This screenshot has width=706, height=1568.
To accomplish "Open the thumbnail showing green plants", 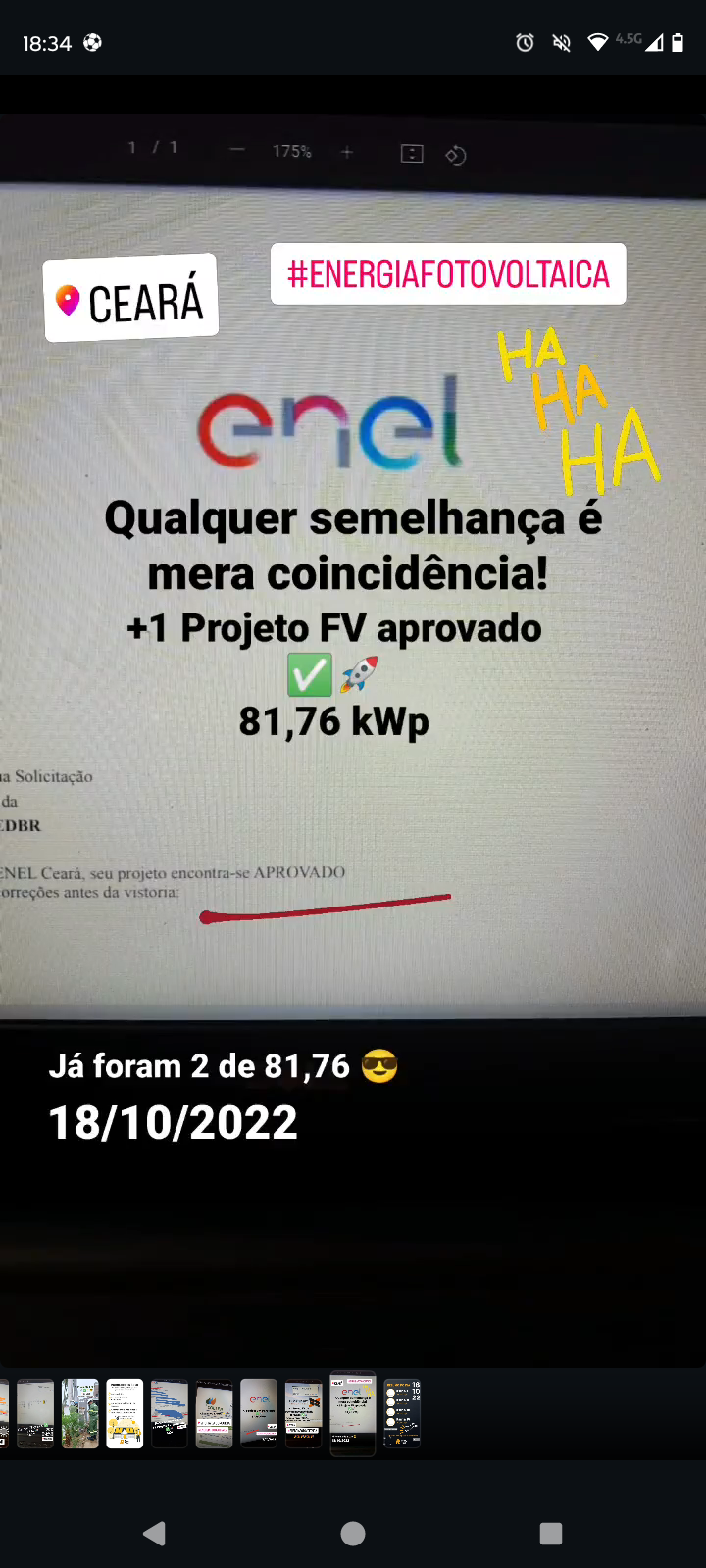I will point(80,1413).
